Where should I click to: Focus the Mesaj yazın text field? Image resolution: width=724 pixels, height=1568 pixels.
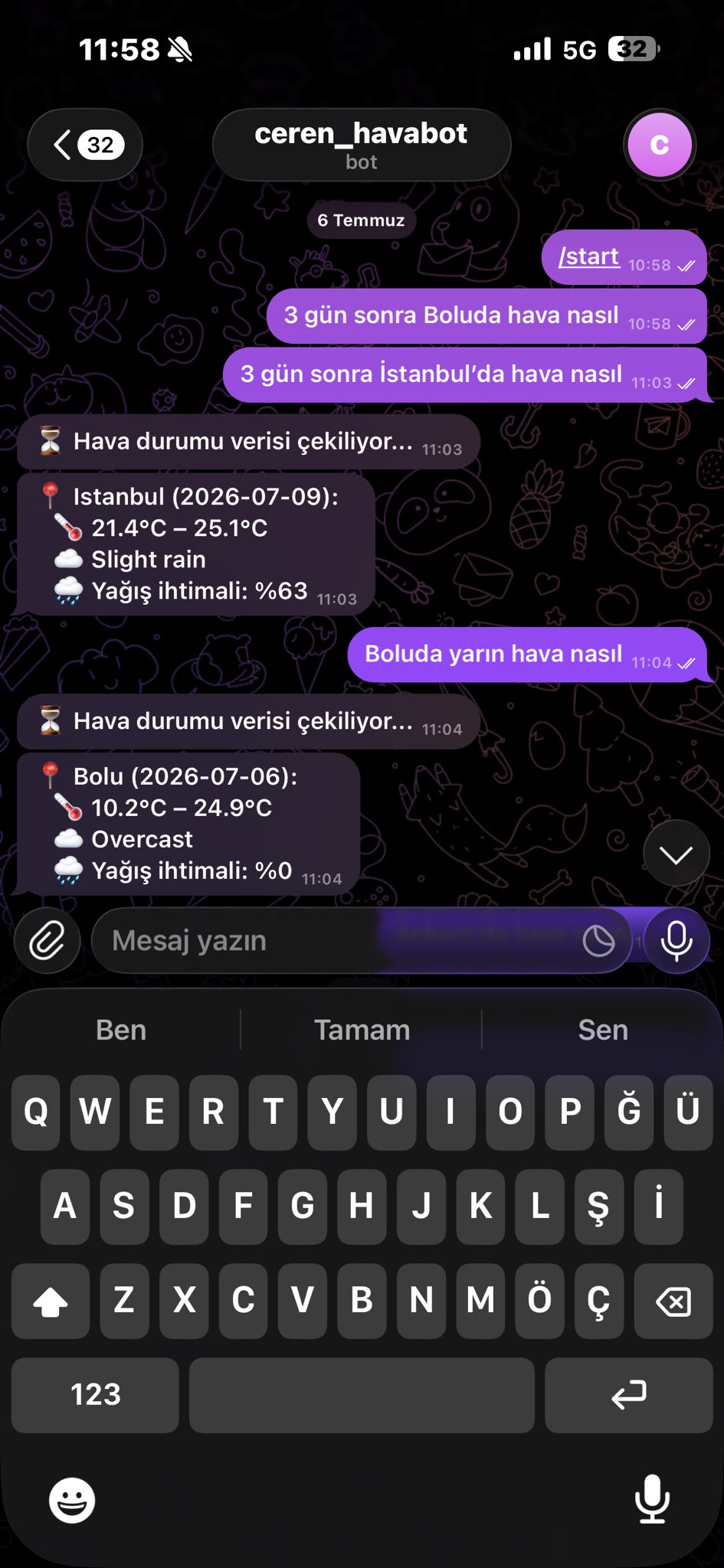click(337, 940)
